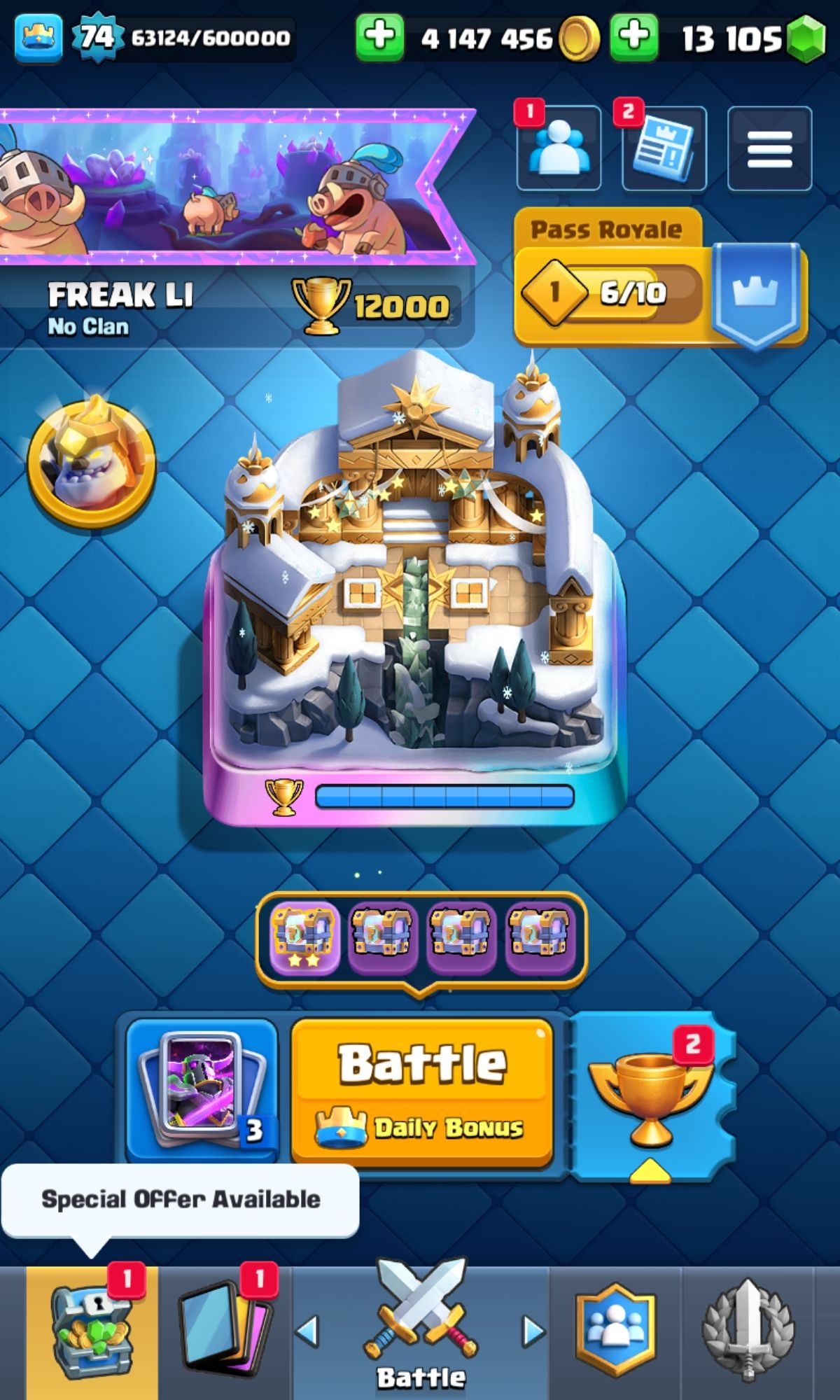This screenshot has width=840, height=1400.
Task: Tap the King level crown icon
Action: click(x=38, y=36)
